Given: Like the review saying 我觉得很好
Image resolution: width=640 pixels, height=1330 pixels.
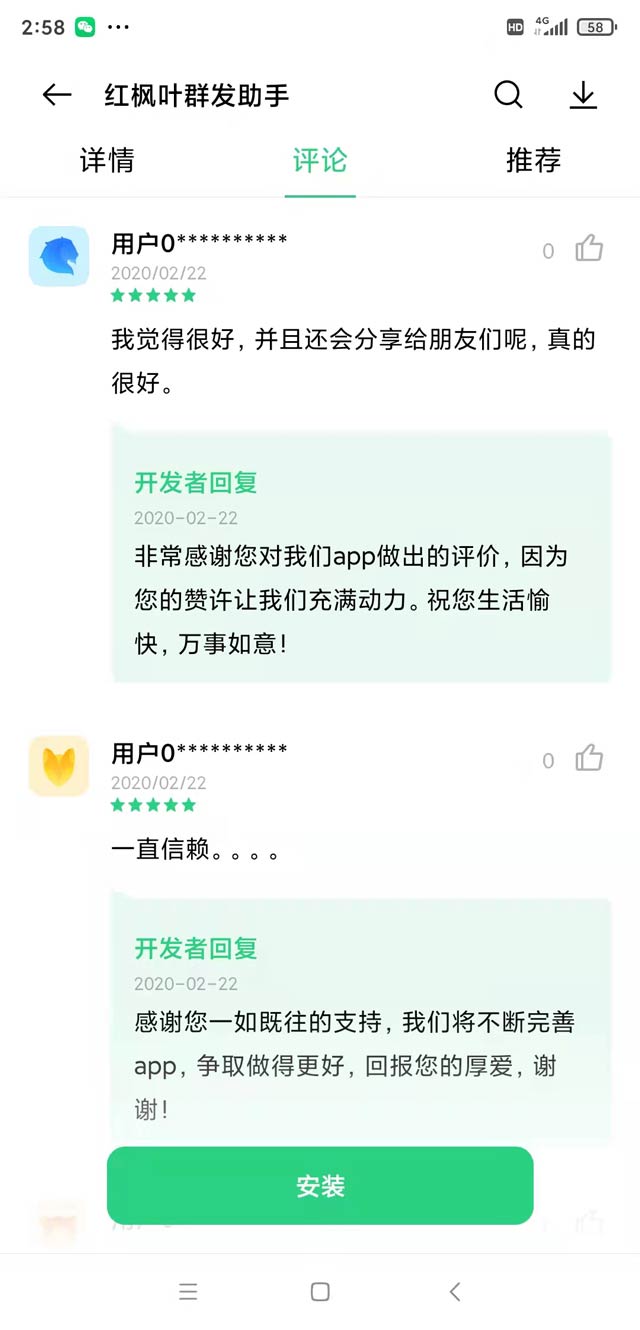Looking at the screenshot, I should [589, 249].
